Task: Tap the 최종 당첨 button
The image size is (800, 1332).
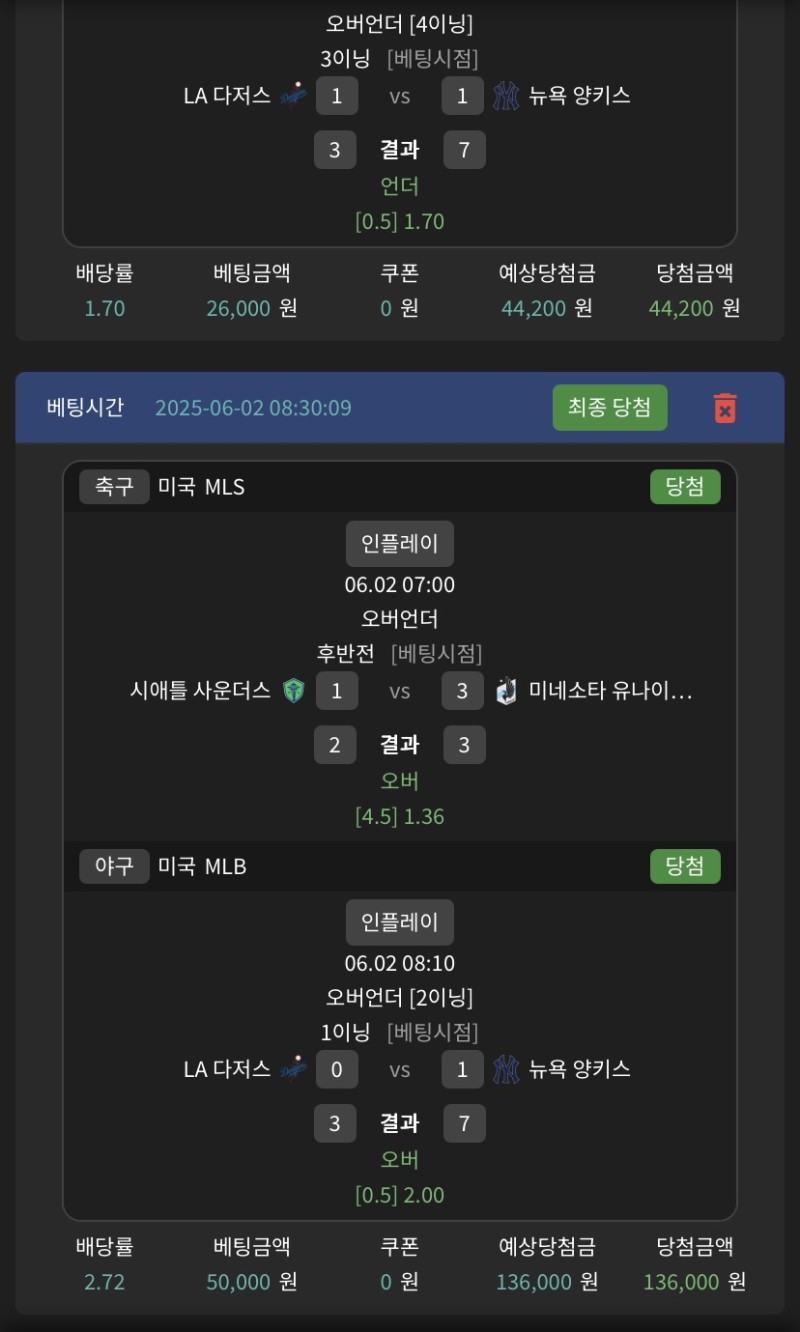Action: click(x=609, y=407)
